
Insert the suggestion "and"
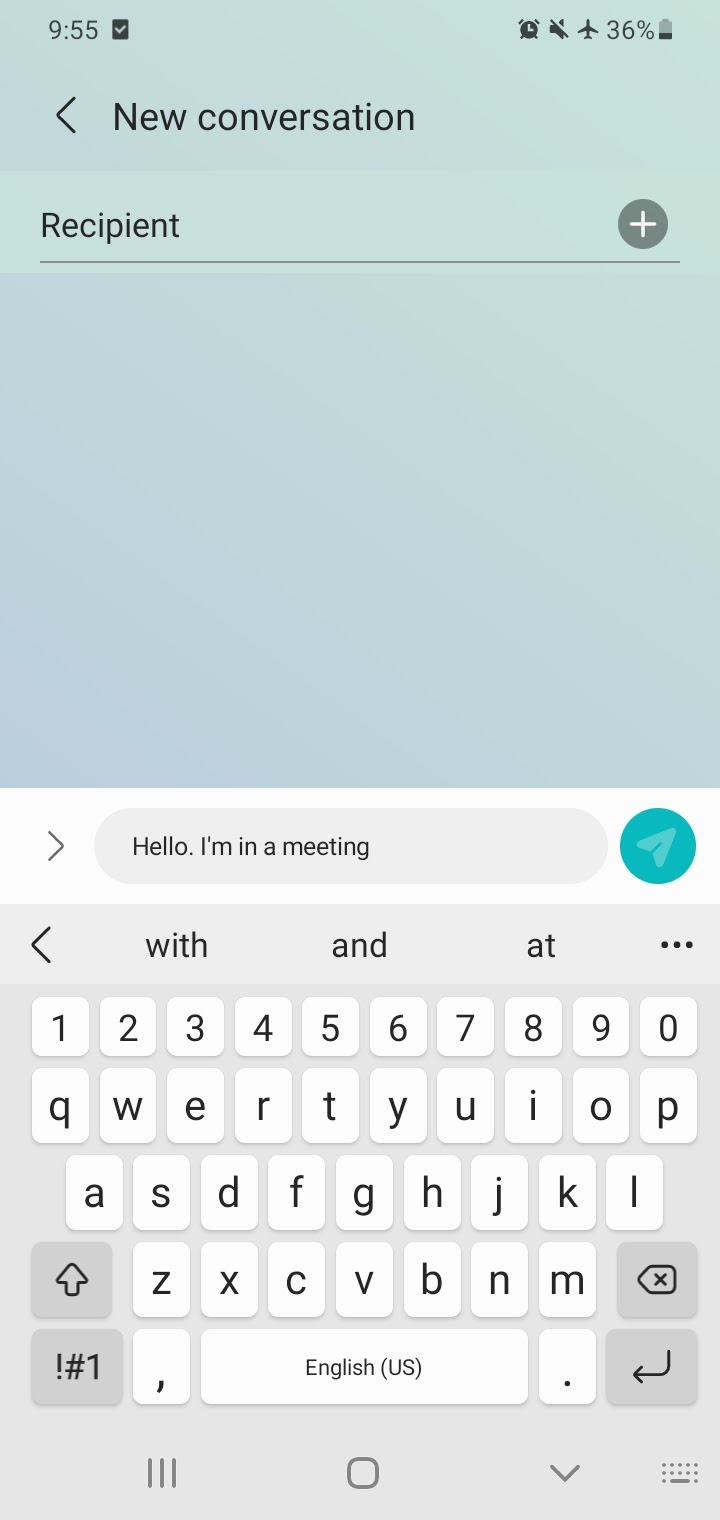359,945
